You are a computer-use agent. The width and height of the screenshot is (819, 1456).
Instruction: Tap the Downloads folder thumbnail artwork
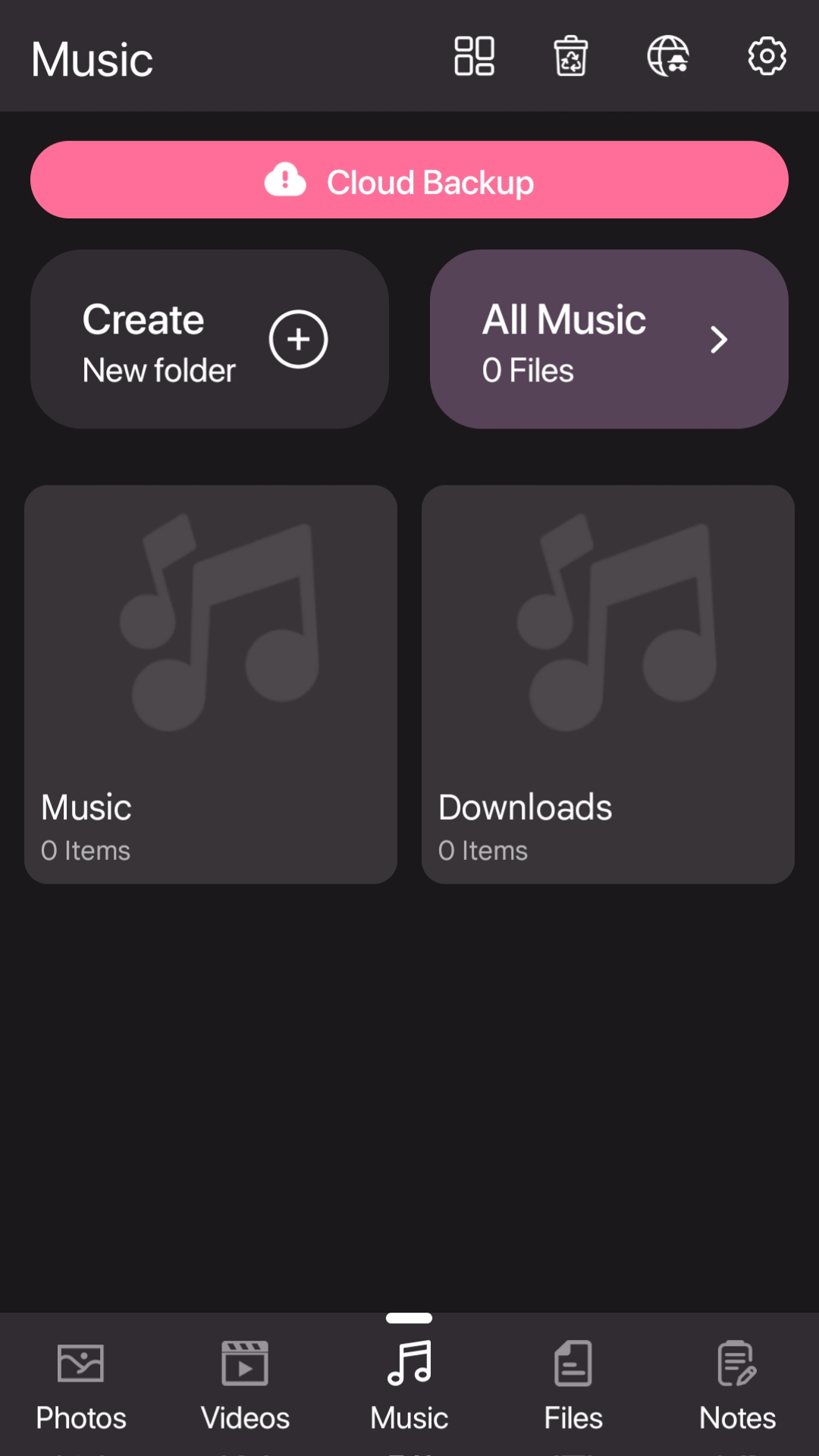(608, 629)
